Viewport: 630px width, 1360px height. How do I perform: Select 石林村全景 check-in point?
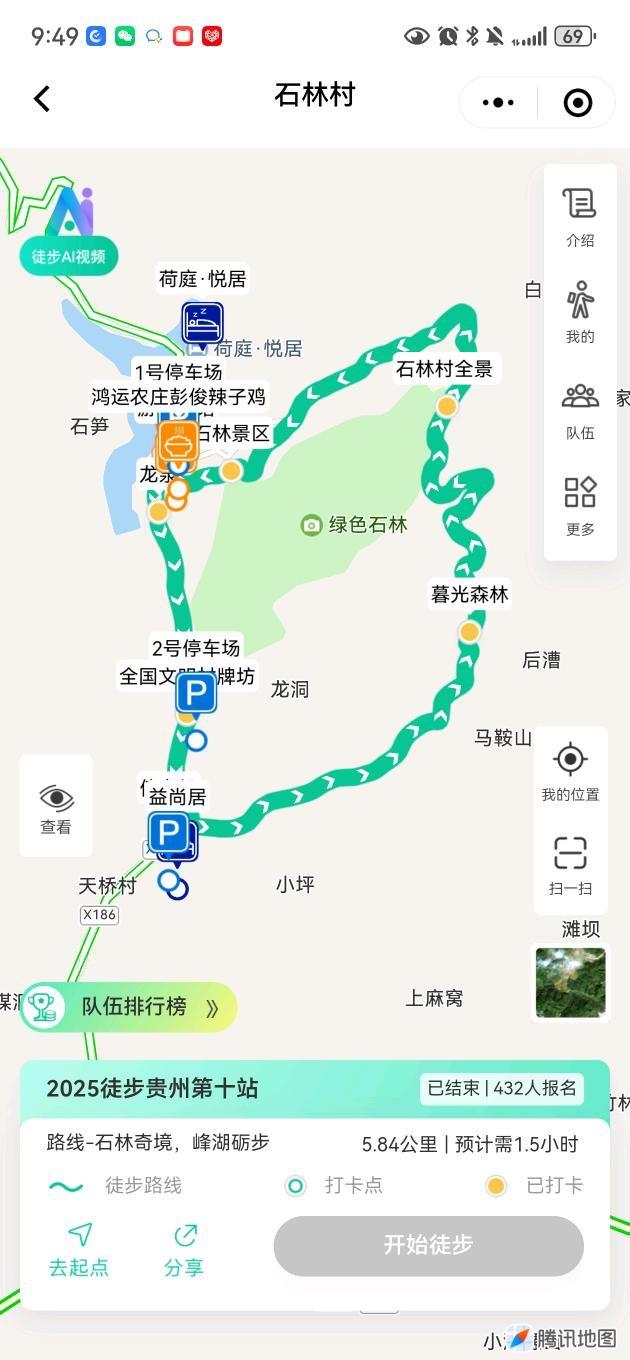447,405
